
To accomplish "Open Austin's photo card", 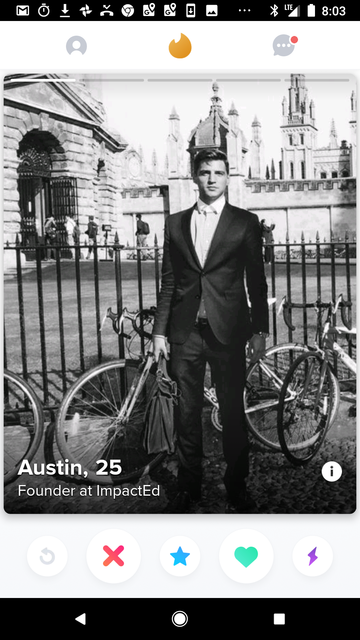I will click(x=180, y=293).
